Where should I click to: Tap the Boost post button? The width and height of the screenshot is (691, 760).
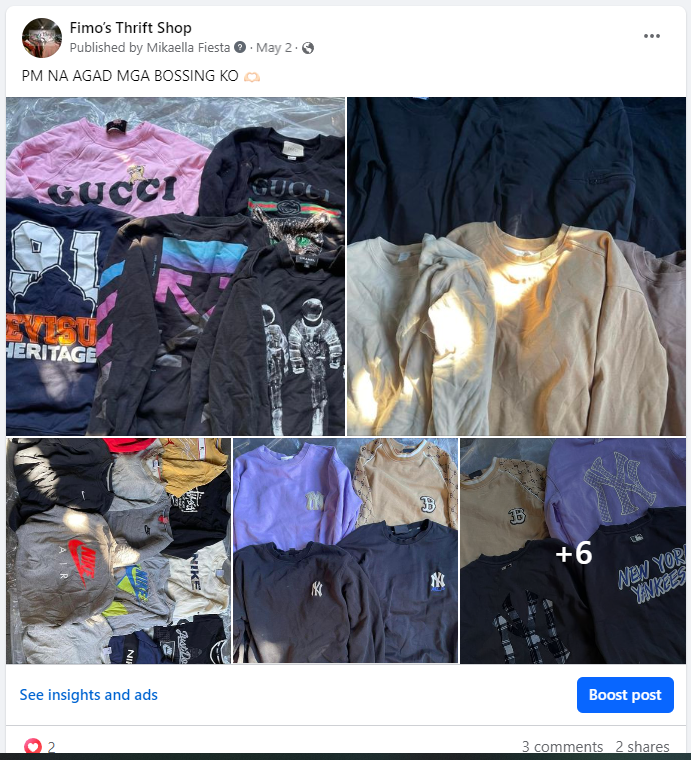pyautogui.click(x=625, y=695)
